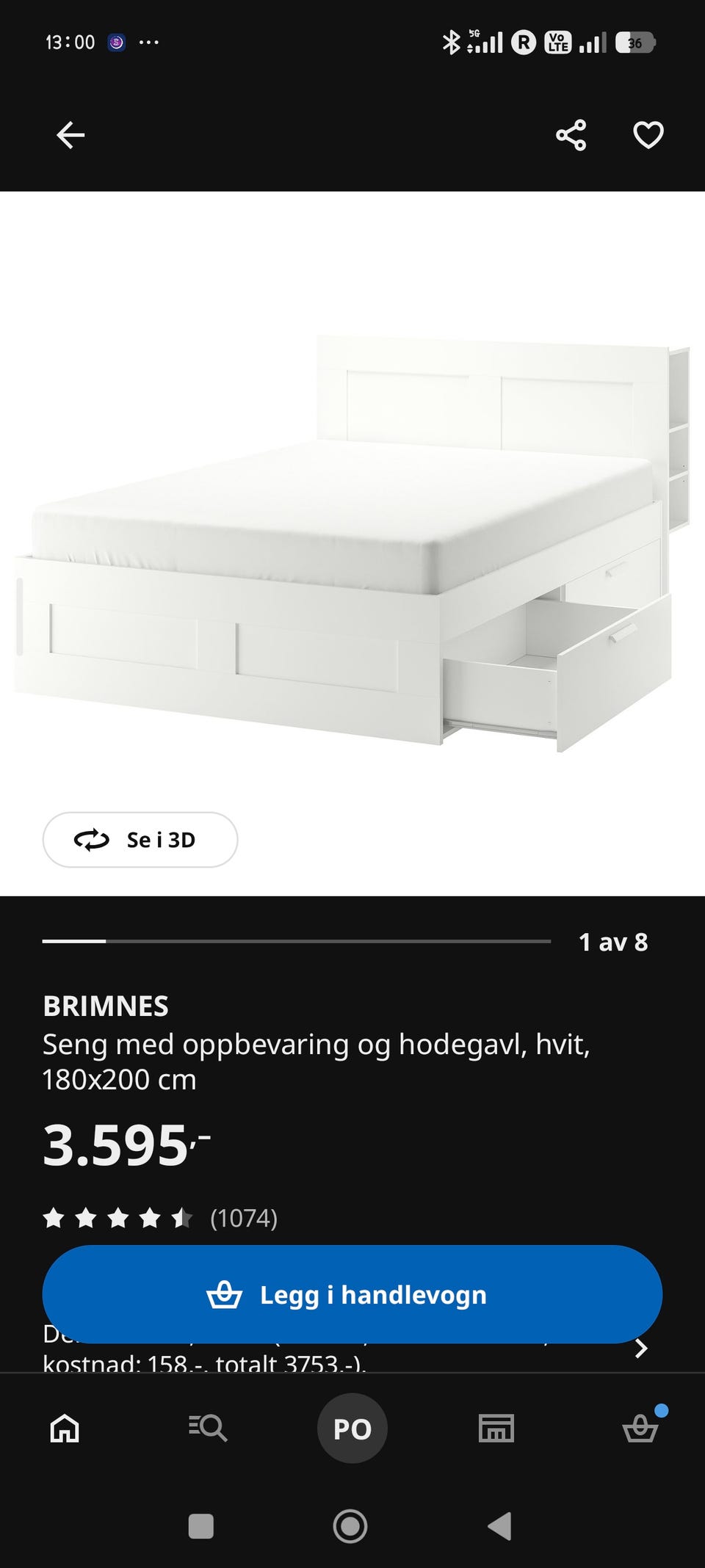The image size is (705, 1568).
Task: Open the PO profile tab
Action: (352, 1429)
